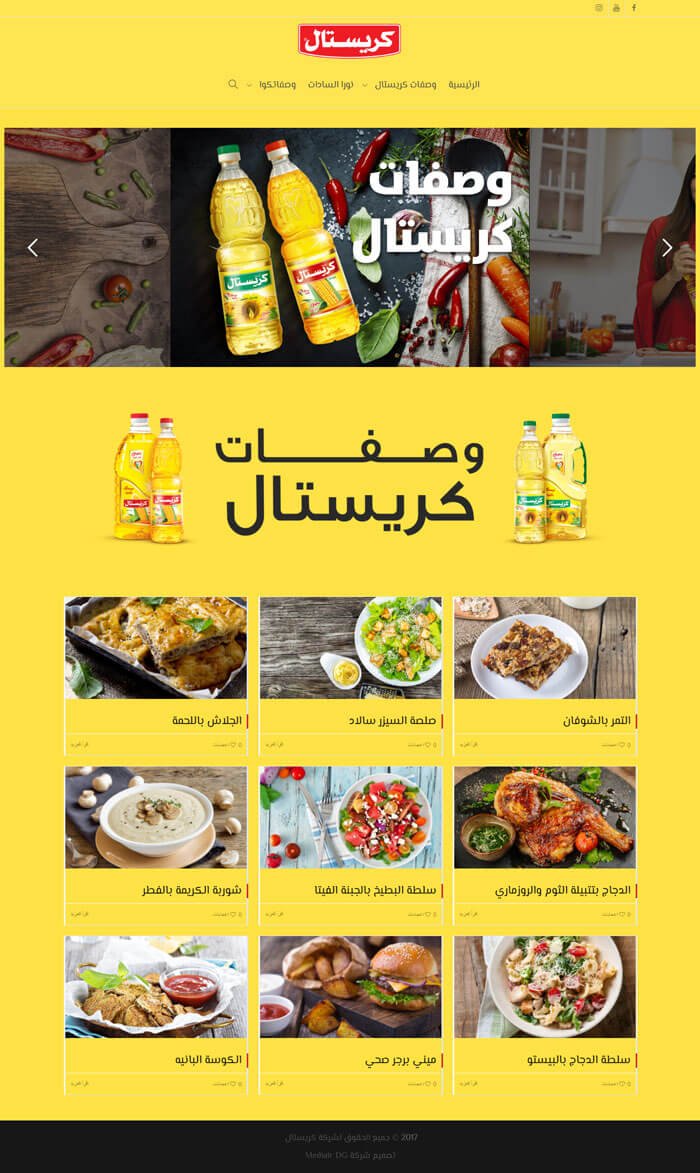Screen dimensions: 700x1173
Task: Open the YouTube channel icon
Action: [616, 8]
